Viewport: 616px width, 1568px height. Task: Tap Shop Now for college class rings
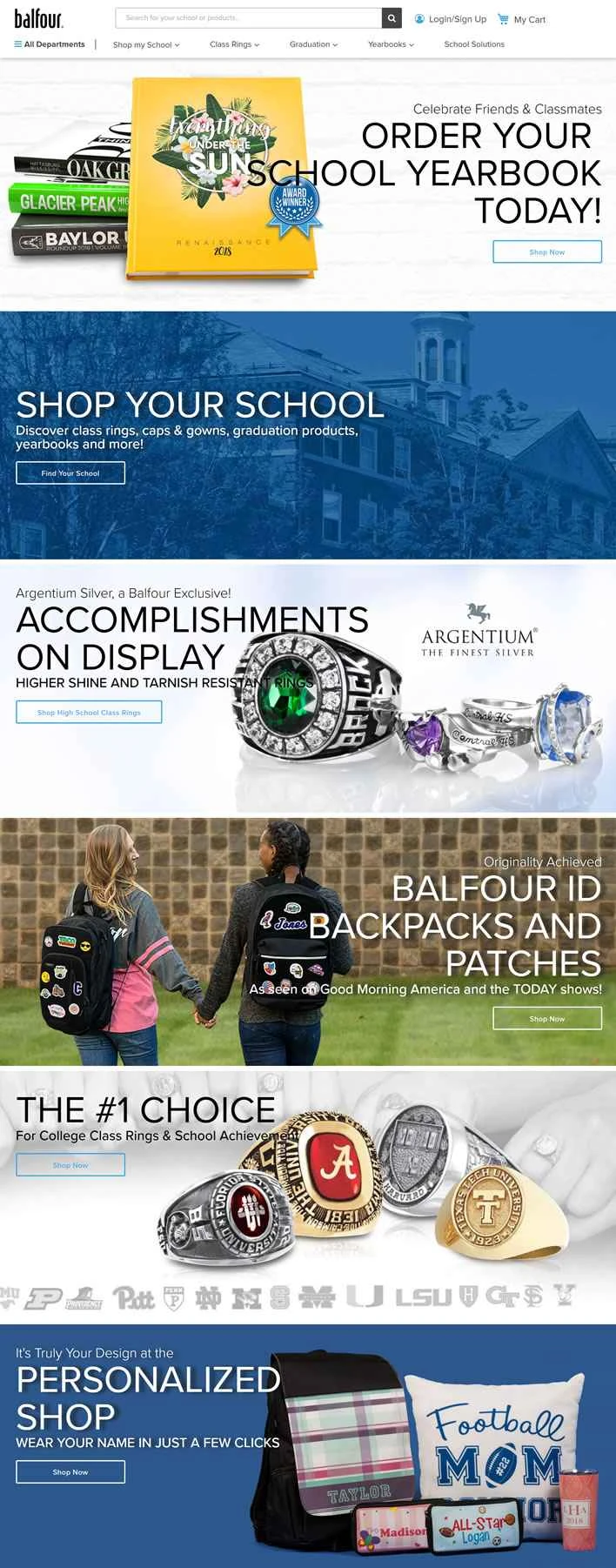coord(70,1164)
